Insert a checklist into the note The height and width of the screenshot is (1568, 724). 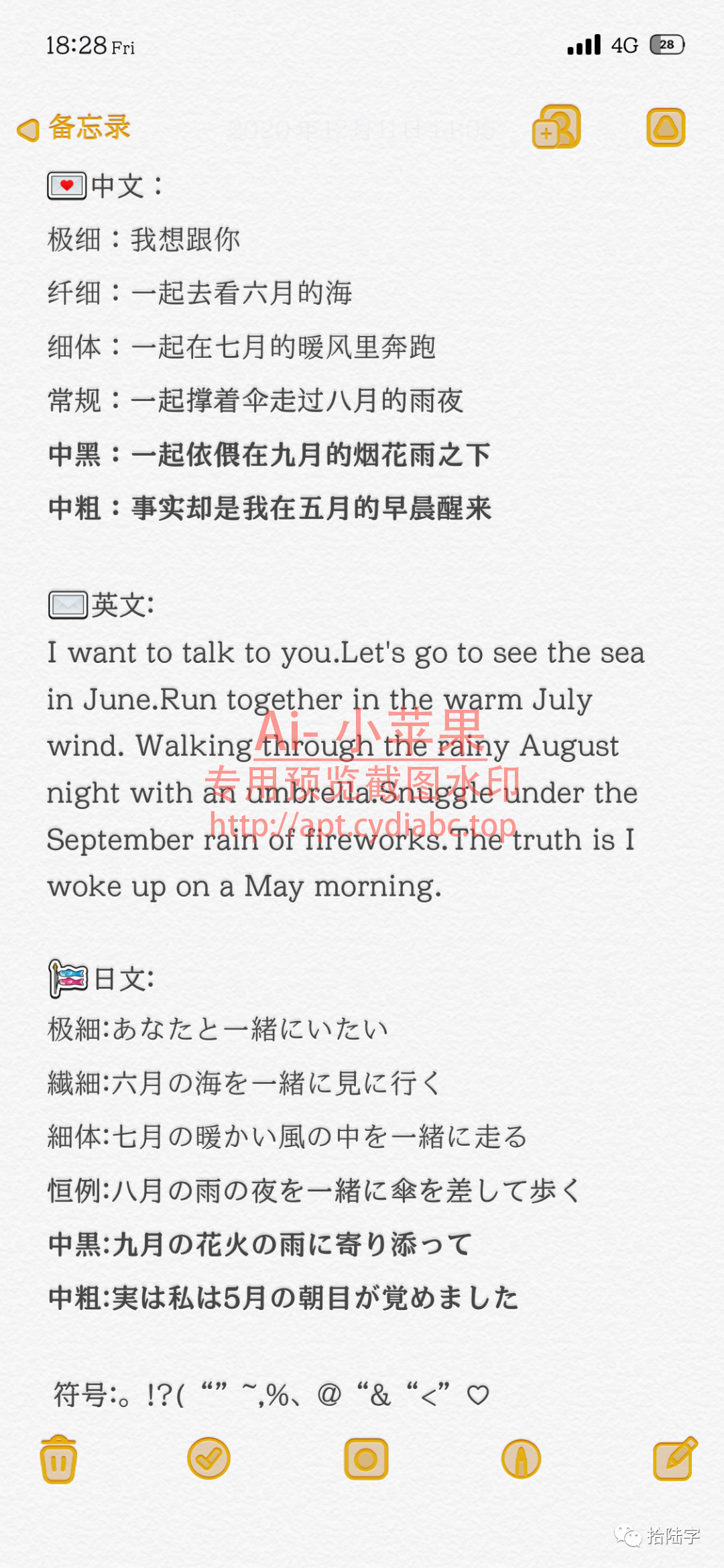coord(208,1459)
